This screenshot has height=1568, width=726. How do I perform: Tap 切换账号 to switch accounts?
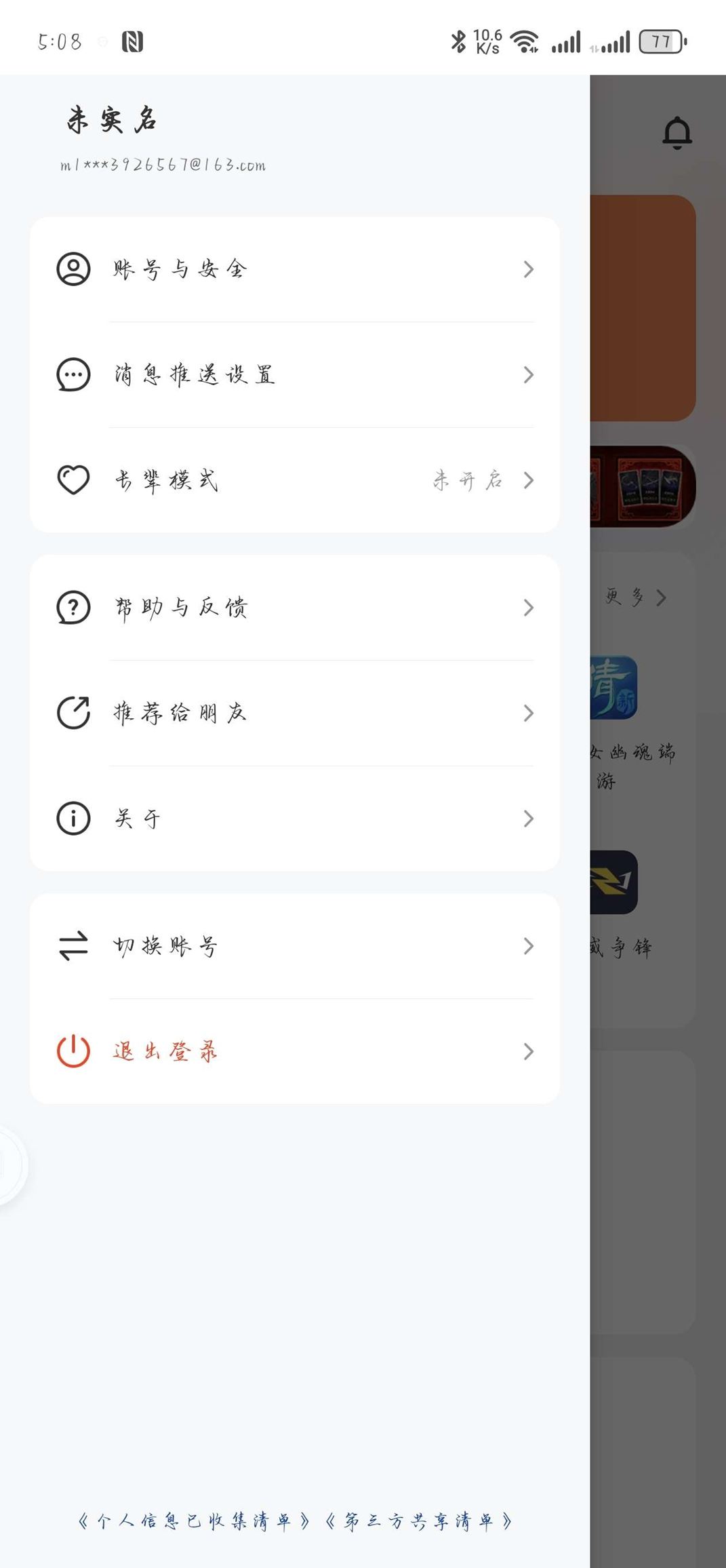[294, 946]
